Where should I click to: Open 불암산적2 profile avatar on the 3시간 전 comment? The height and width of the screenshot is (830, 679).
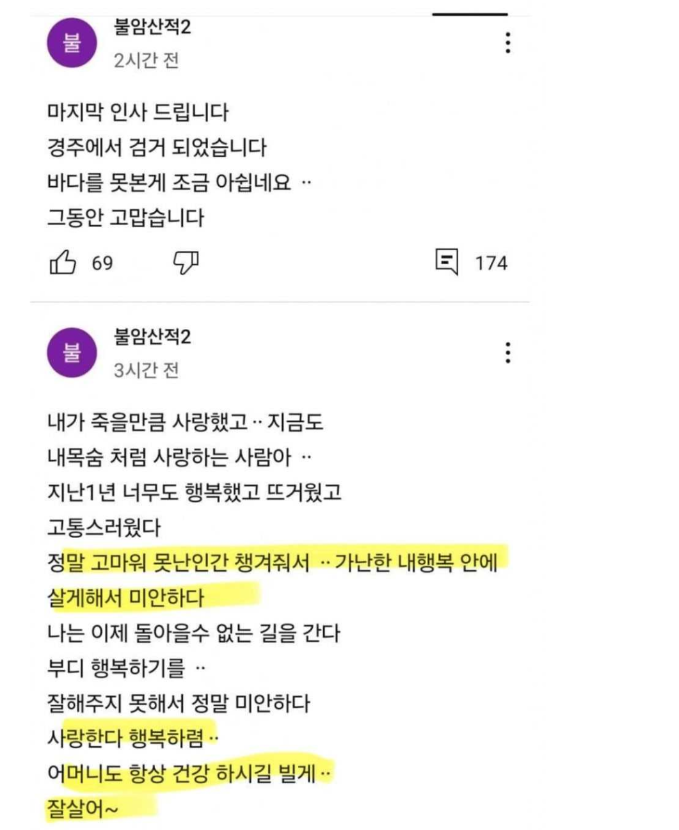coord(71,352)
